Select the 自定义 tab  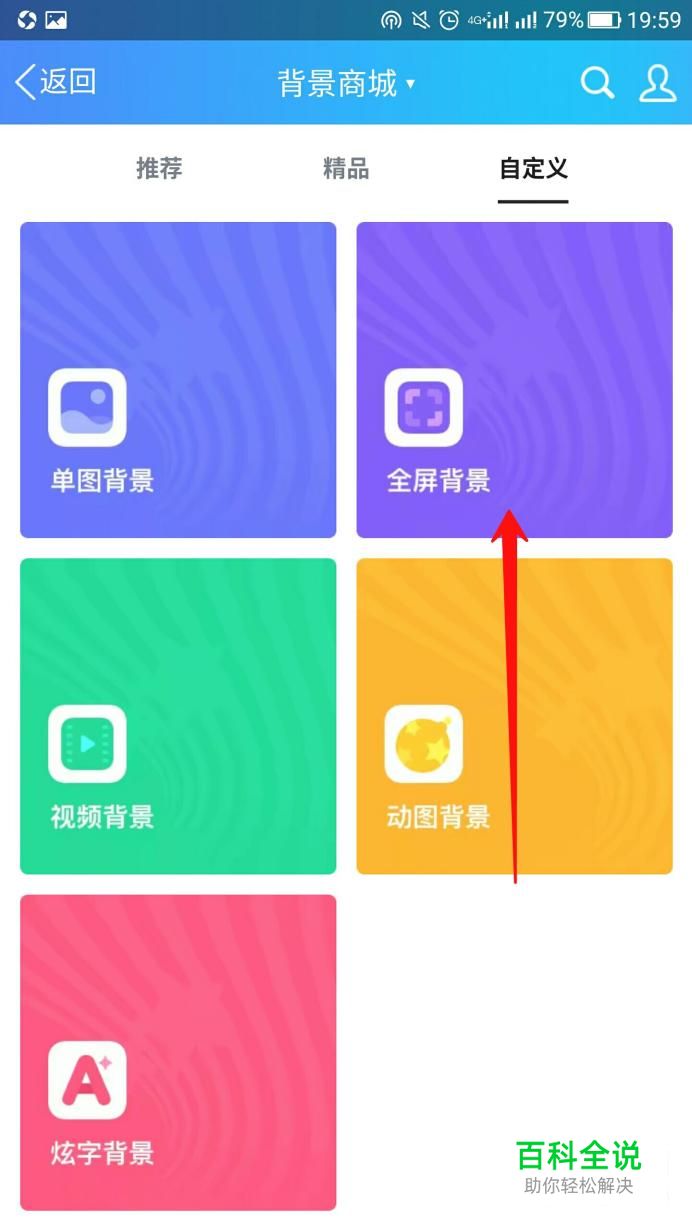point(534,168)
